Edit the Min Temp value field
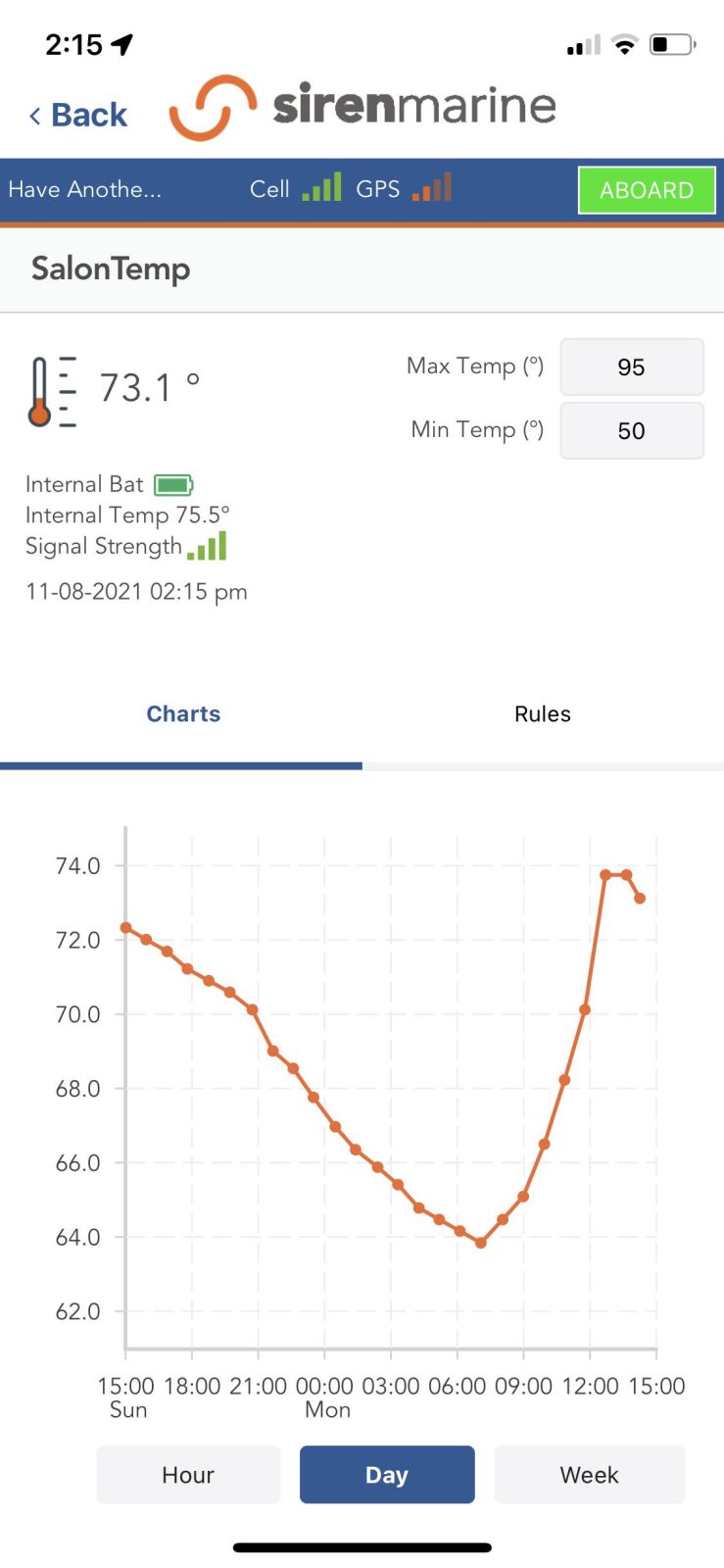This screenshot has height=1568, width=724. [x=632, y=430]
